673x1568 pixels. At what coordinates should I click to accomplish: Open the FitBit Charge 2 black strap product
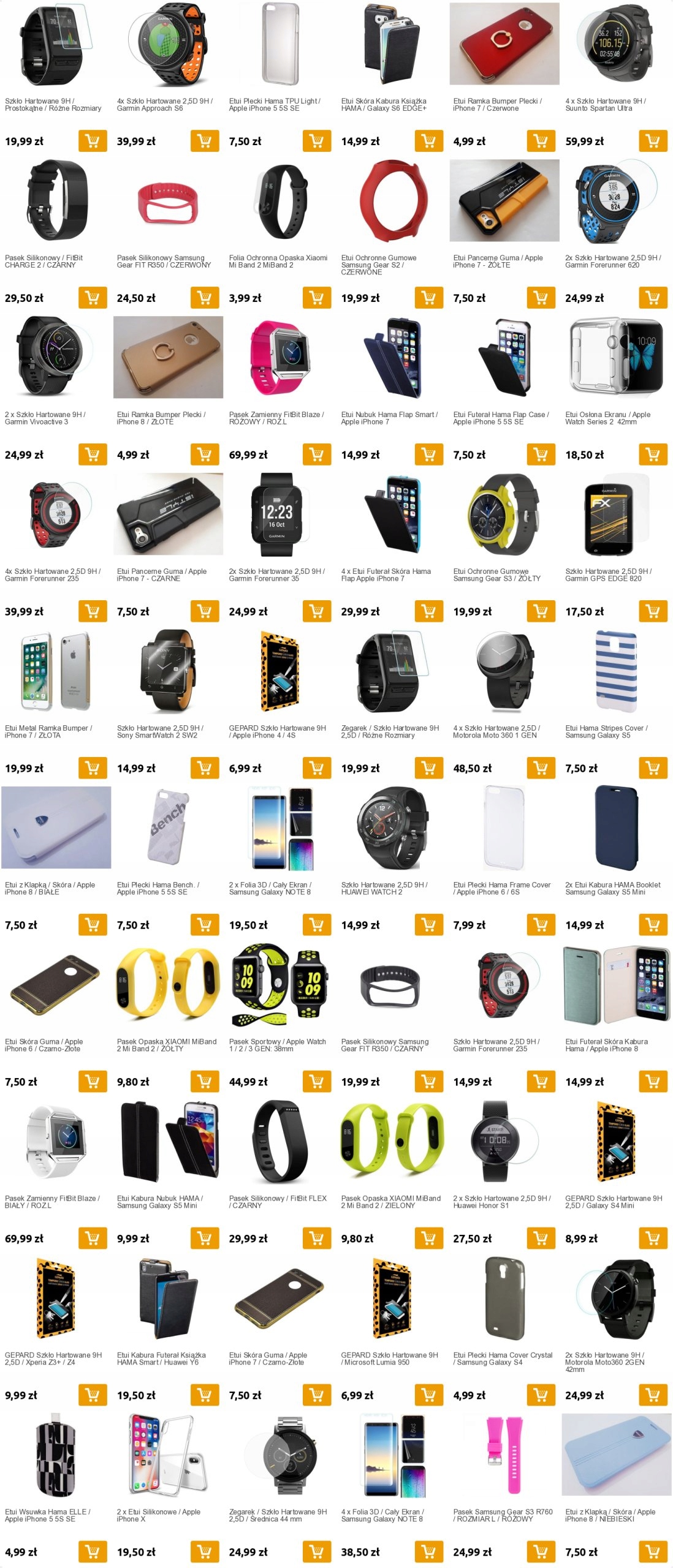click(56, 200)
